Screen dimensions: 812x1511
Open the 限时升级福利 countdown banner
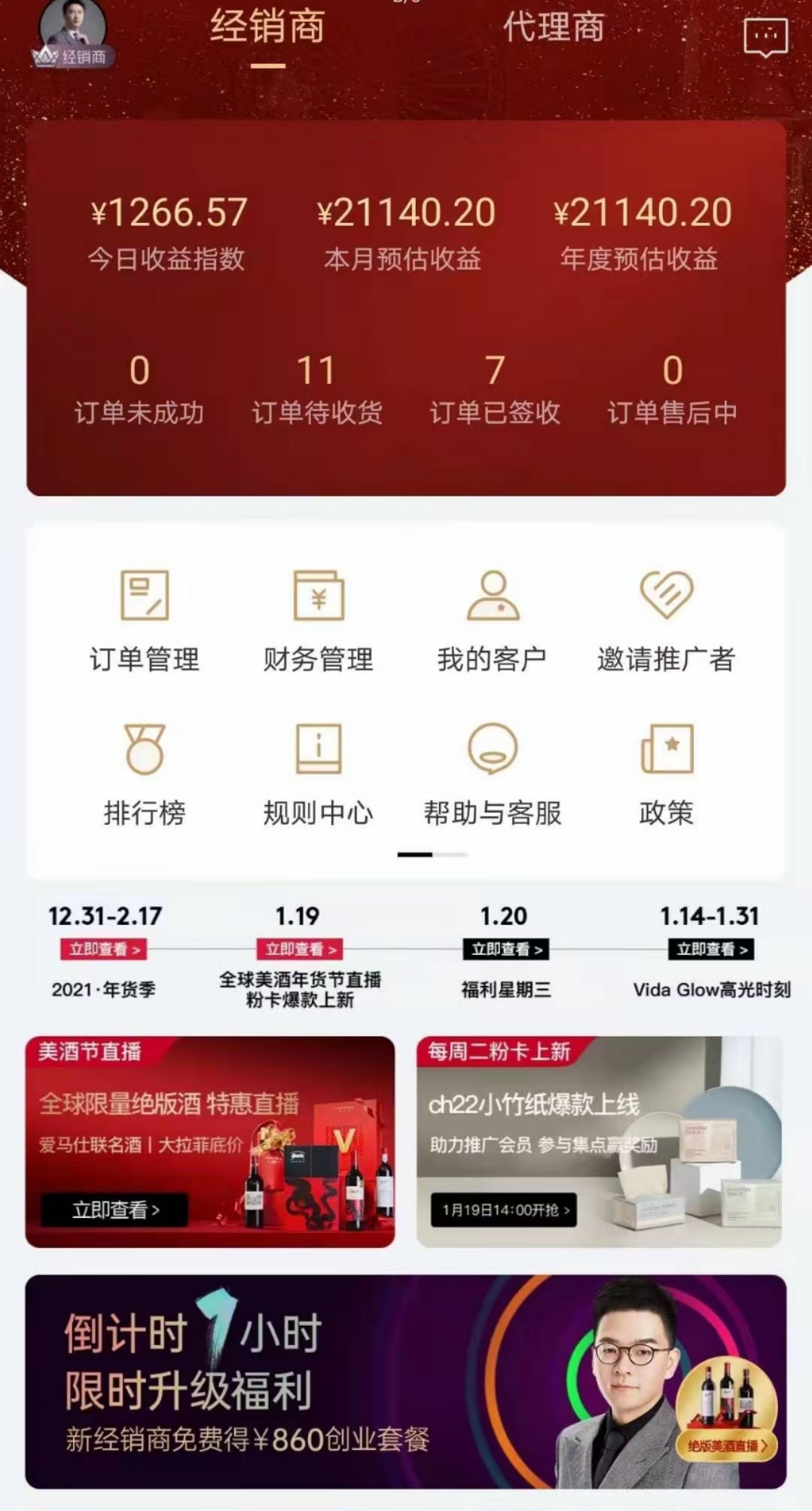coord(405,1382)
